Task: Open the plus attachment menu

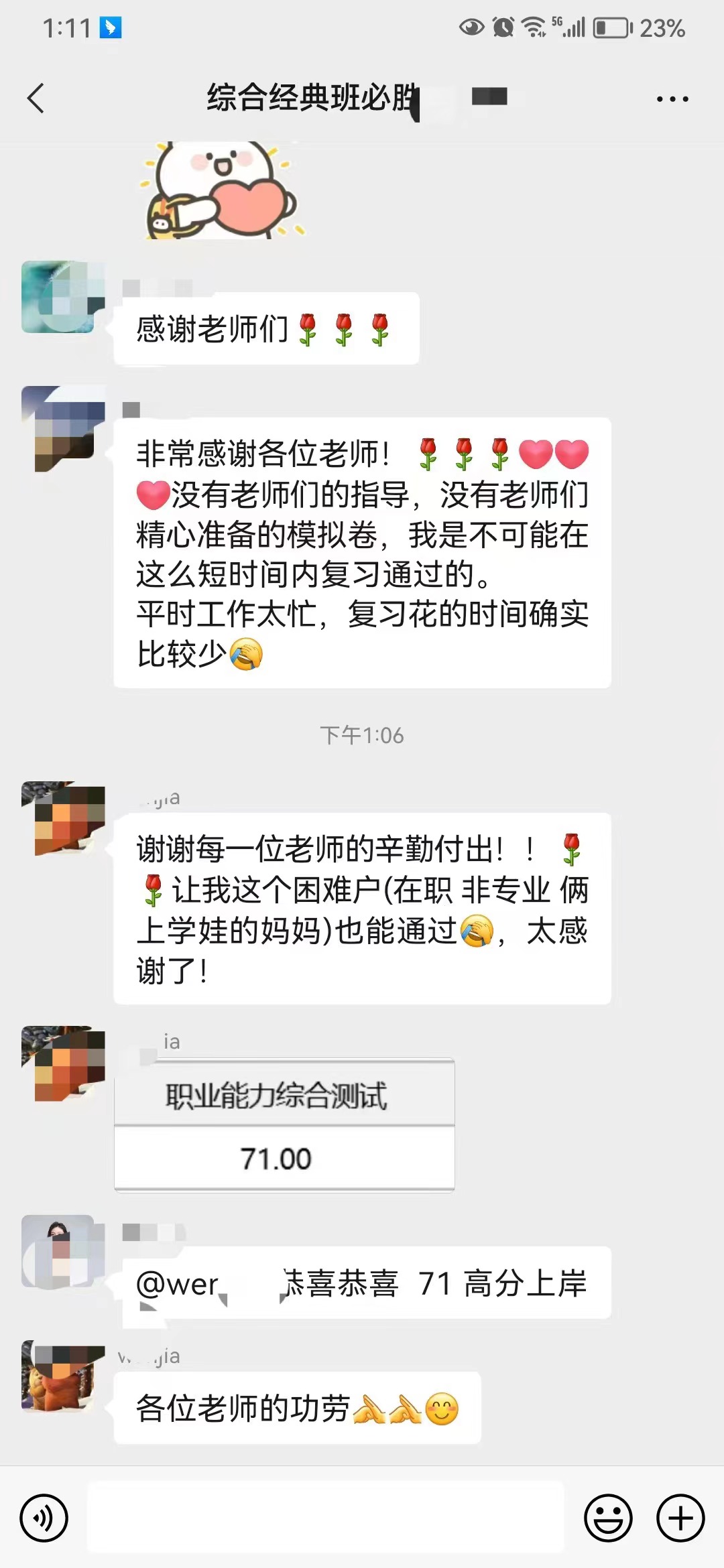Action: [x=680, y=1517]
